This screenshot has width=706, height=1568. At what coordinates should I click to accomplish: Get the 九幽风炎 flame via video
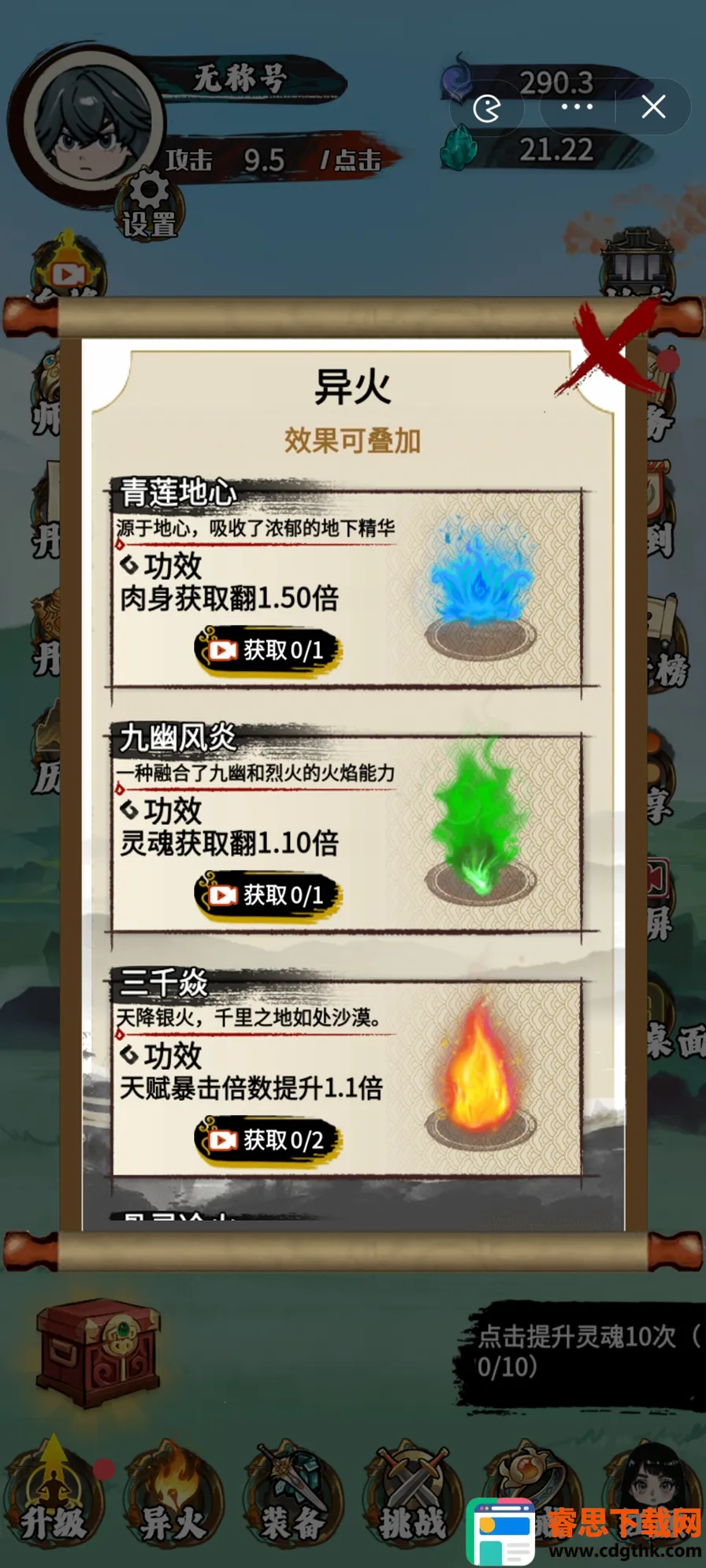pos(268,895)
